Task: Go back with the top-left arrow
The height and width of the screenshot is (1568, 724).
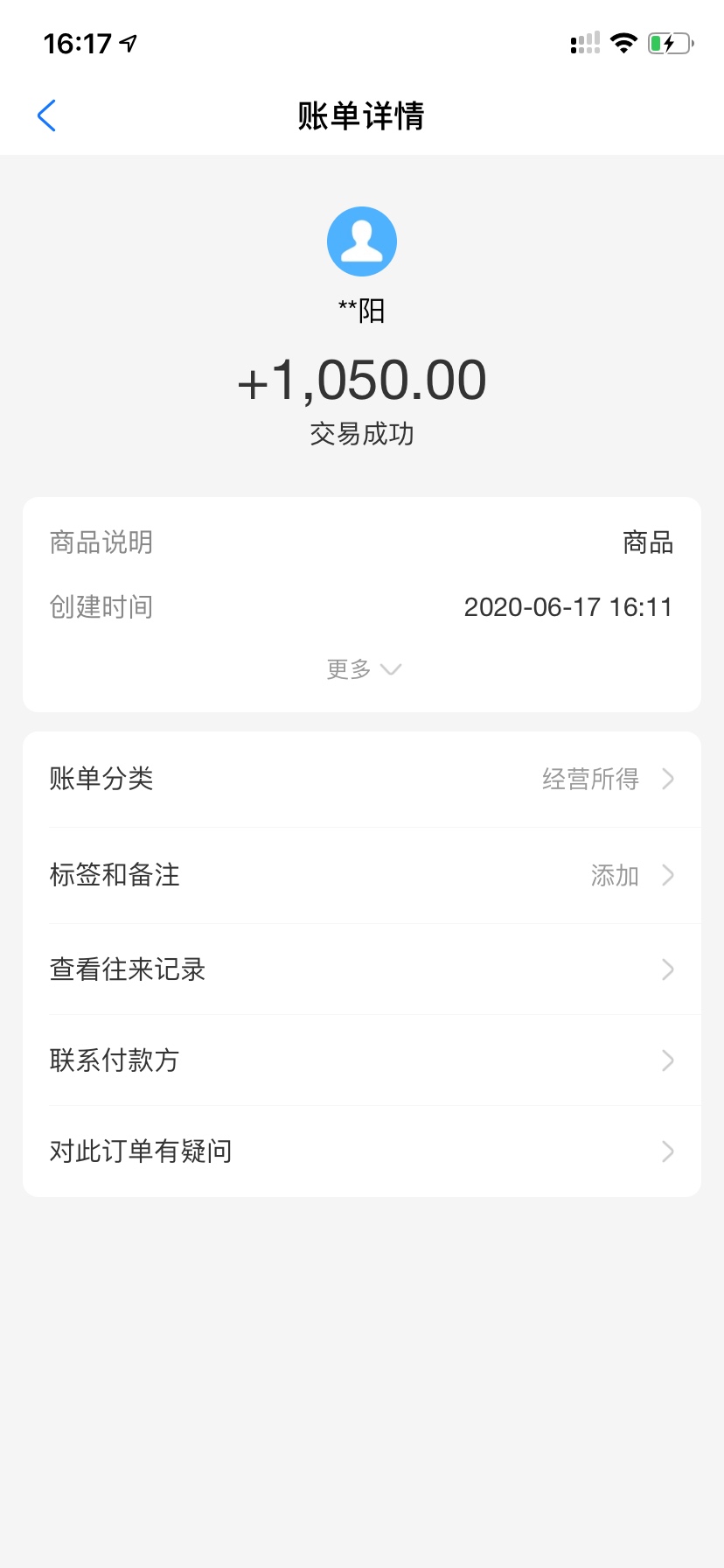Action: tap(47, 115)
